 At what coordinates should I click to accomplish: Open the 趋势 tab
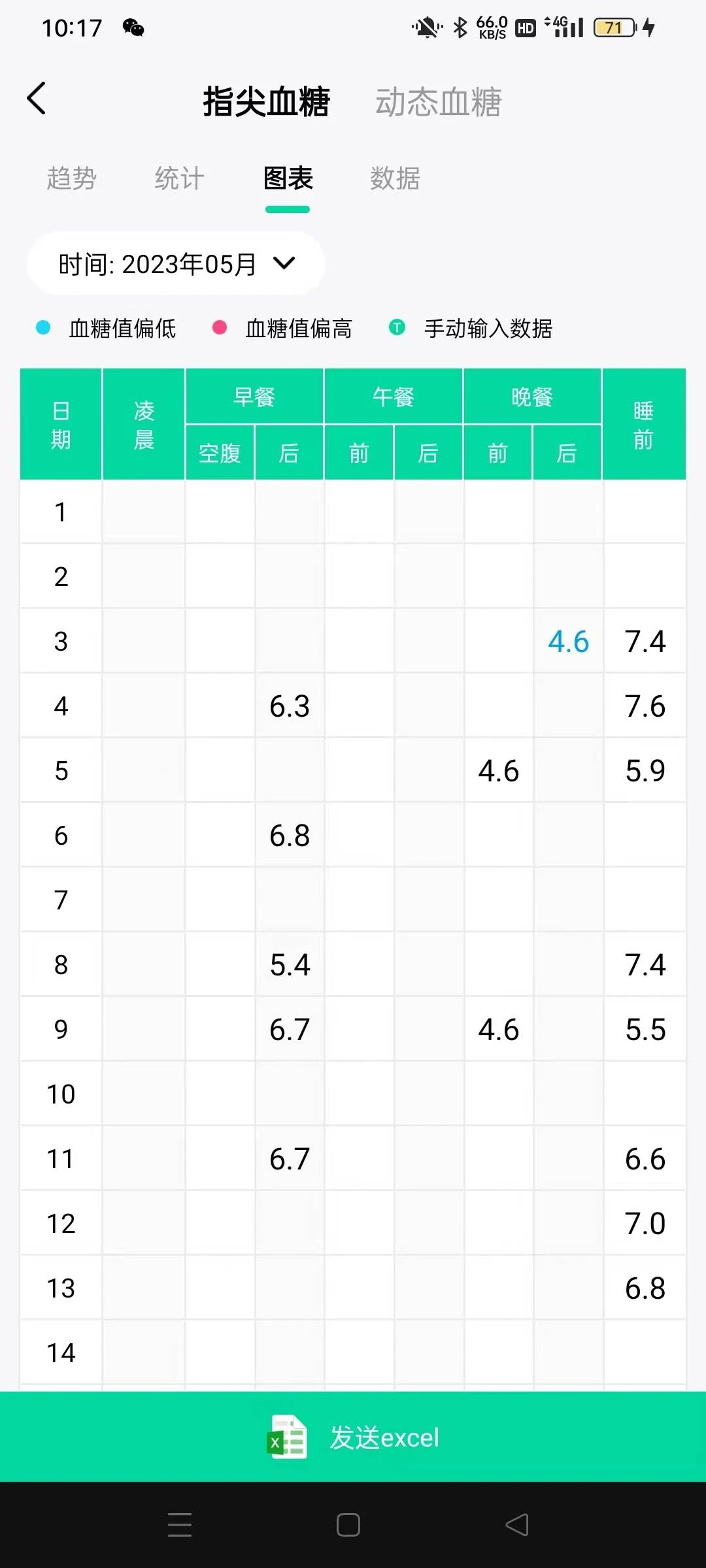(x=72, y=178)
